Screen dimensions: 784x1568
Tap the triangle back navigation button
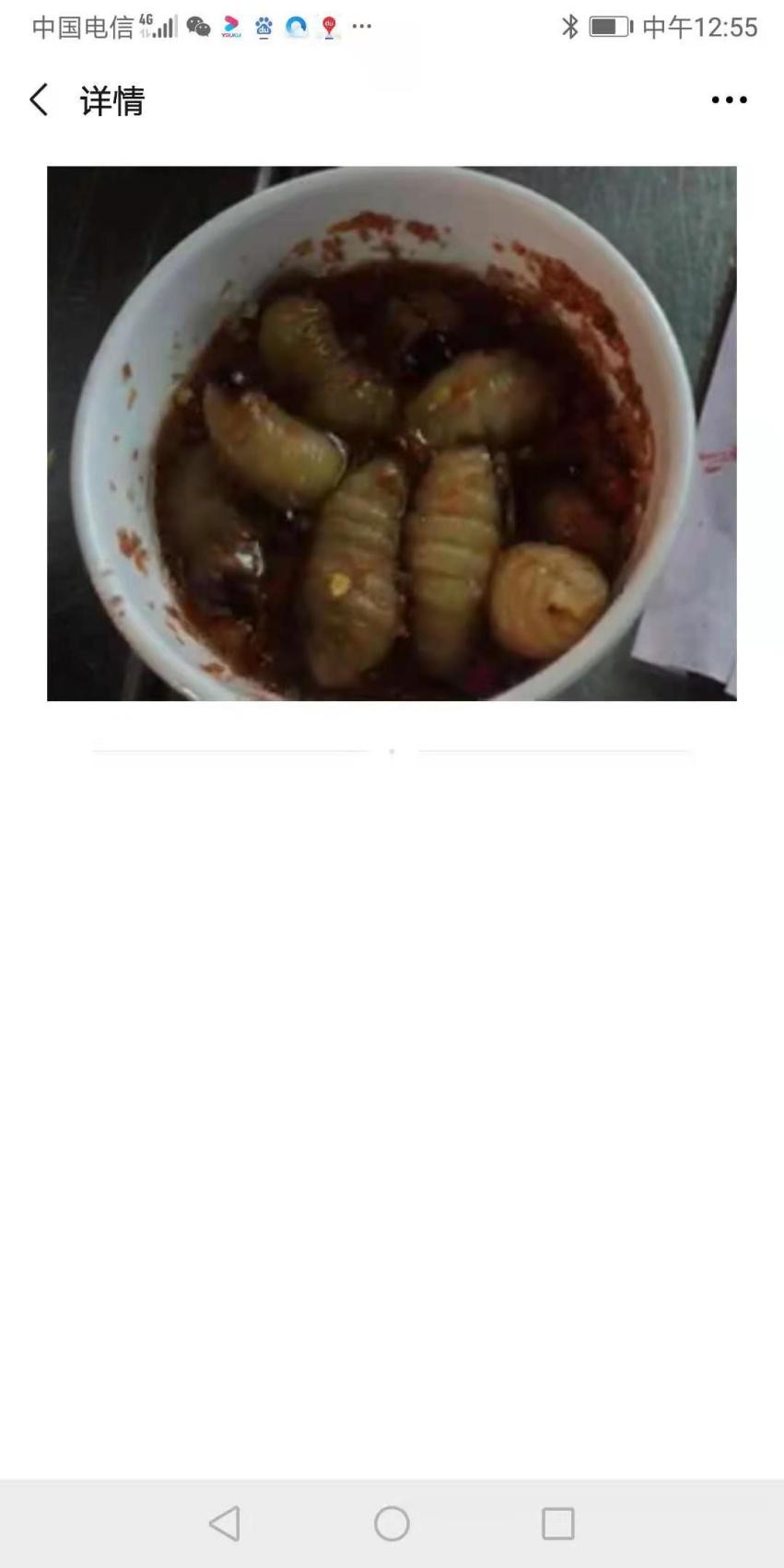click(225, 1524)
